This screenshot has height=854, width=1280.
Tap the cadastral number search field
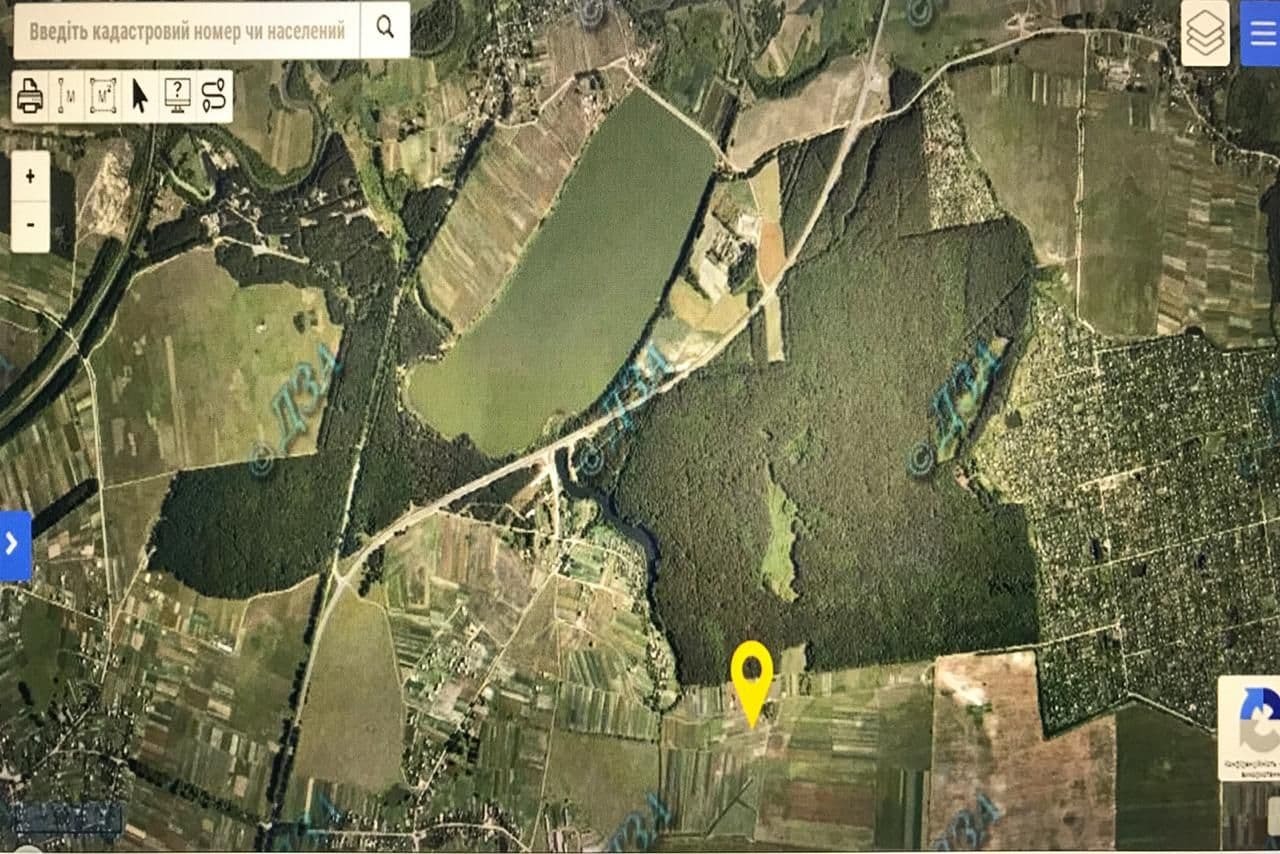coord(186,30)
